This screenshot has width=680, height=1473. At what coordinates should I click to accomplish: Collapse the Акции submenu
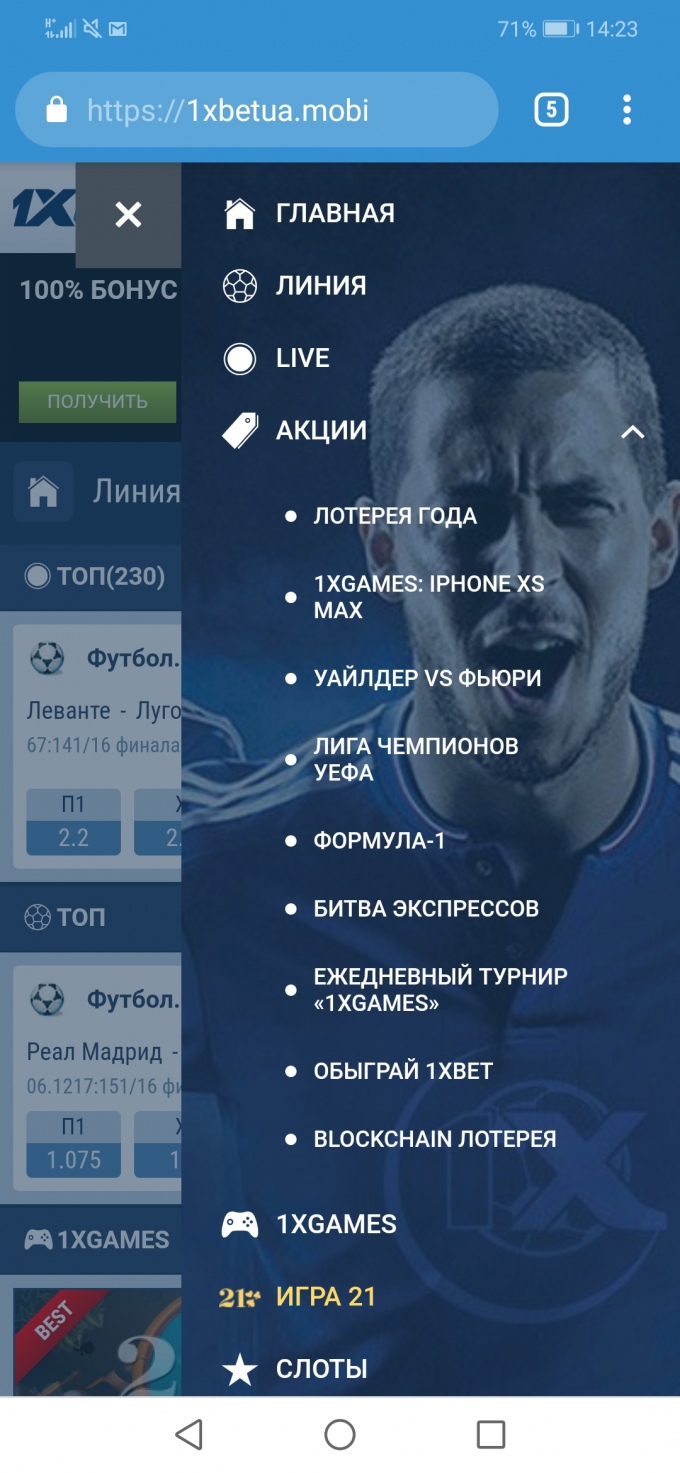coord(632,431)
